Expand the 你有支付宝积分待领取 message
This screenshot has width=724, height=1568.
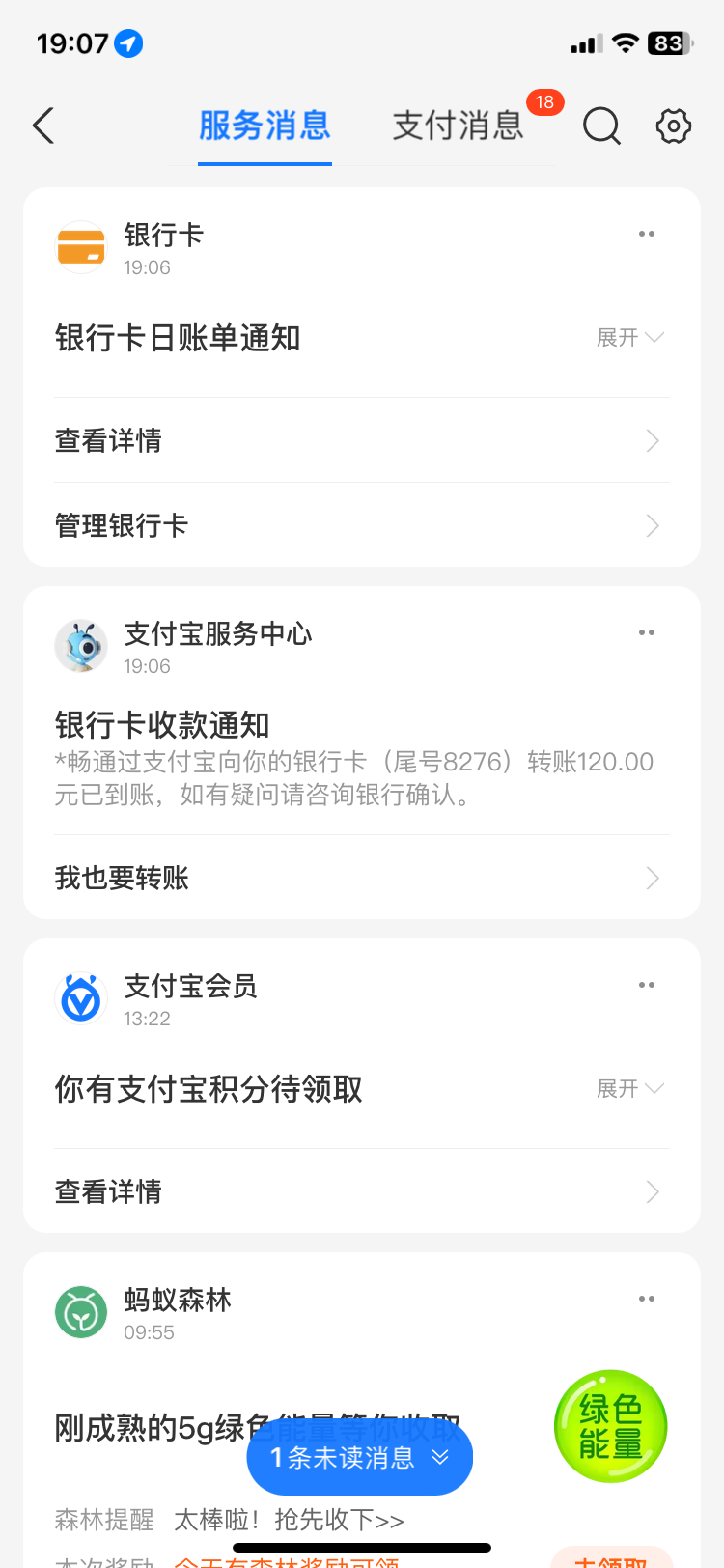point(629,1089)
